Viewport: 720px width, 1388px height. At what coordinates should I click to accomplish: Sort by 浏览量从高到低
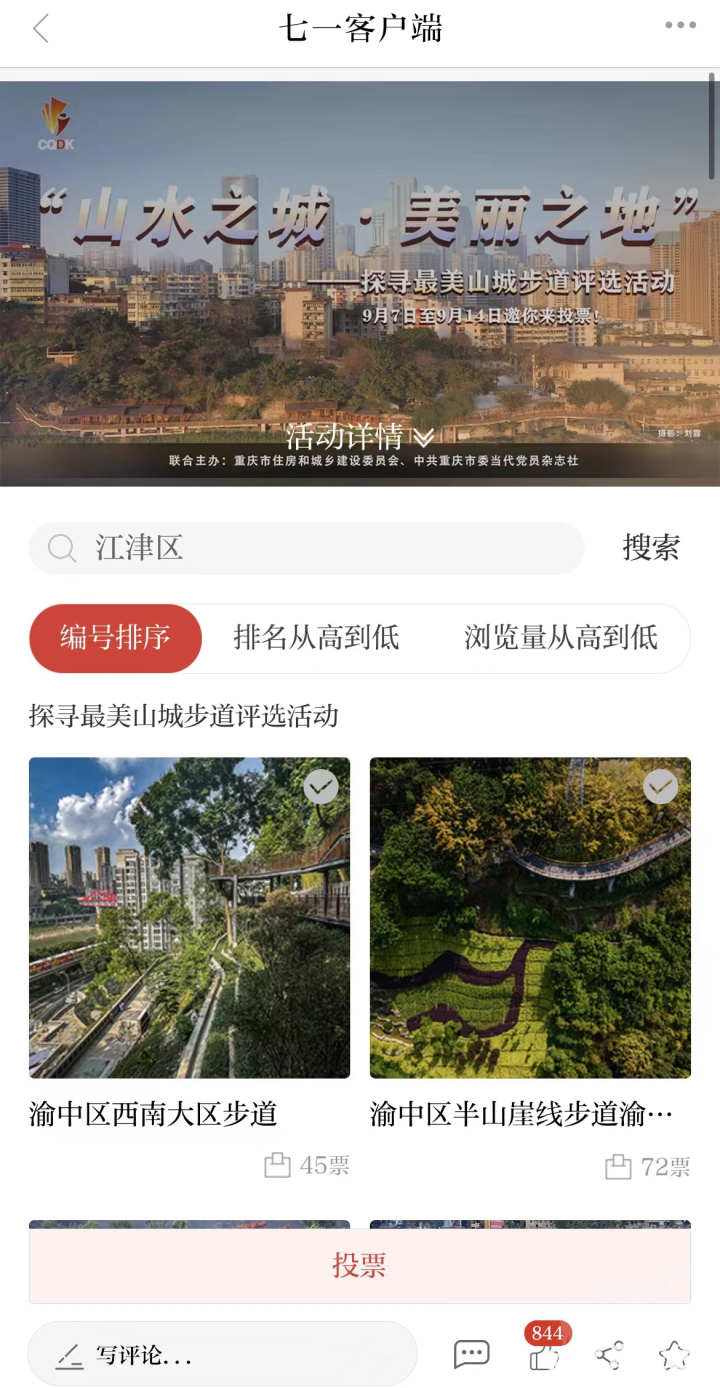(x=560, y=638)
